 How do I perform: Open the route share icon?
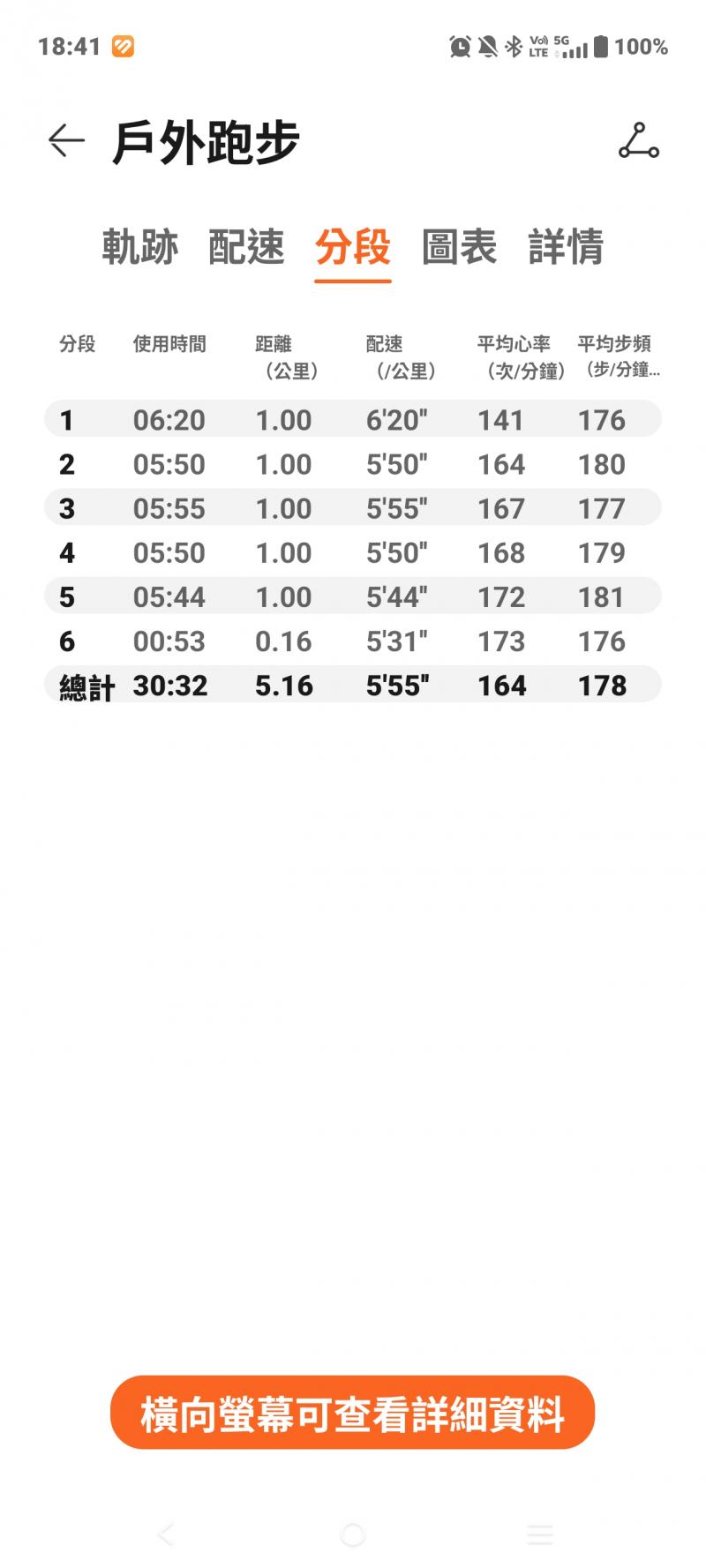tap(638, 141)
